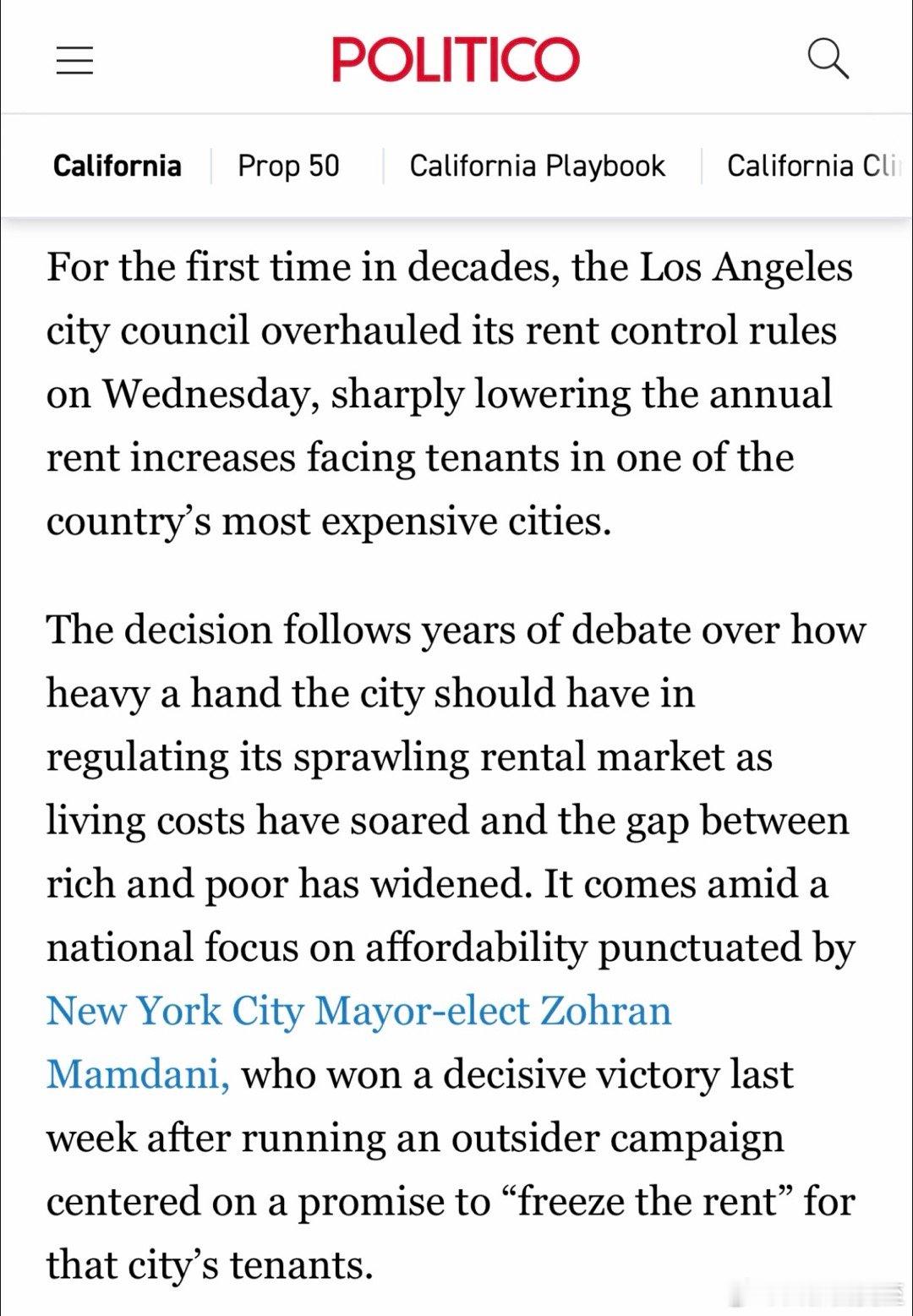This screenshot has width=913, height=1316.
Task: Open the search magnifier
Action: 828,59
